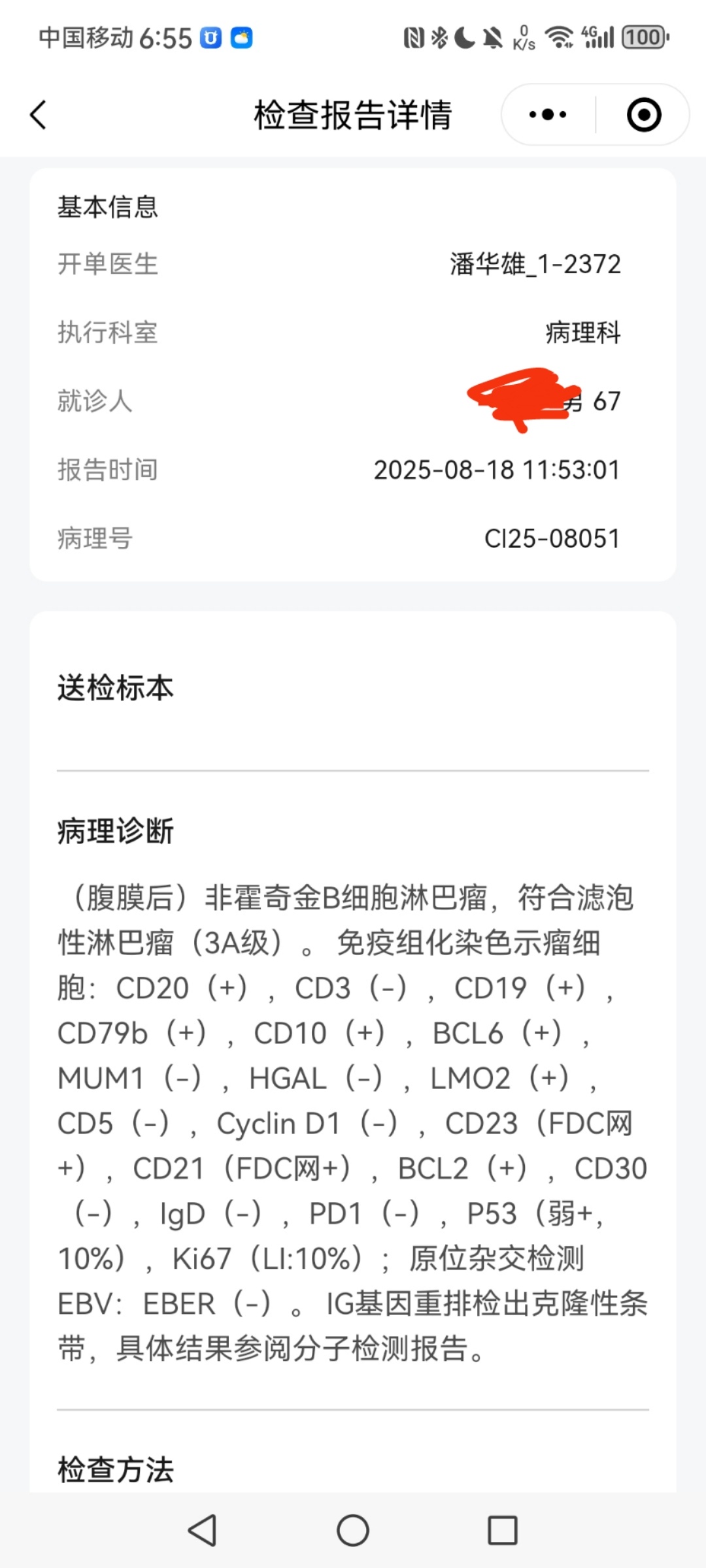Close the mini program with the circle button
This screenshot has width=706, height=1568.
pos(644,115)
